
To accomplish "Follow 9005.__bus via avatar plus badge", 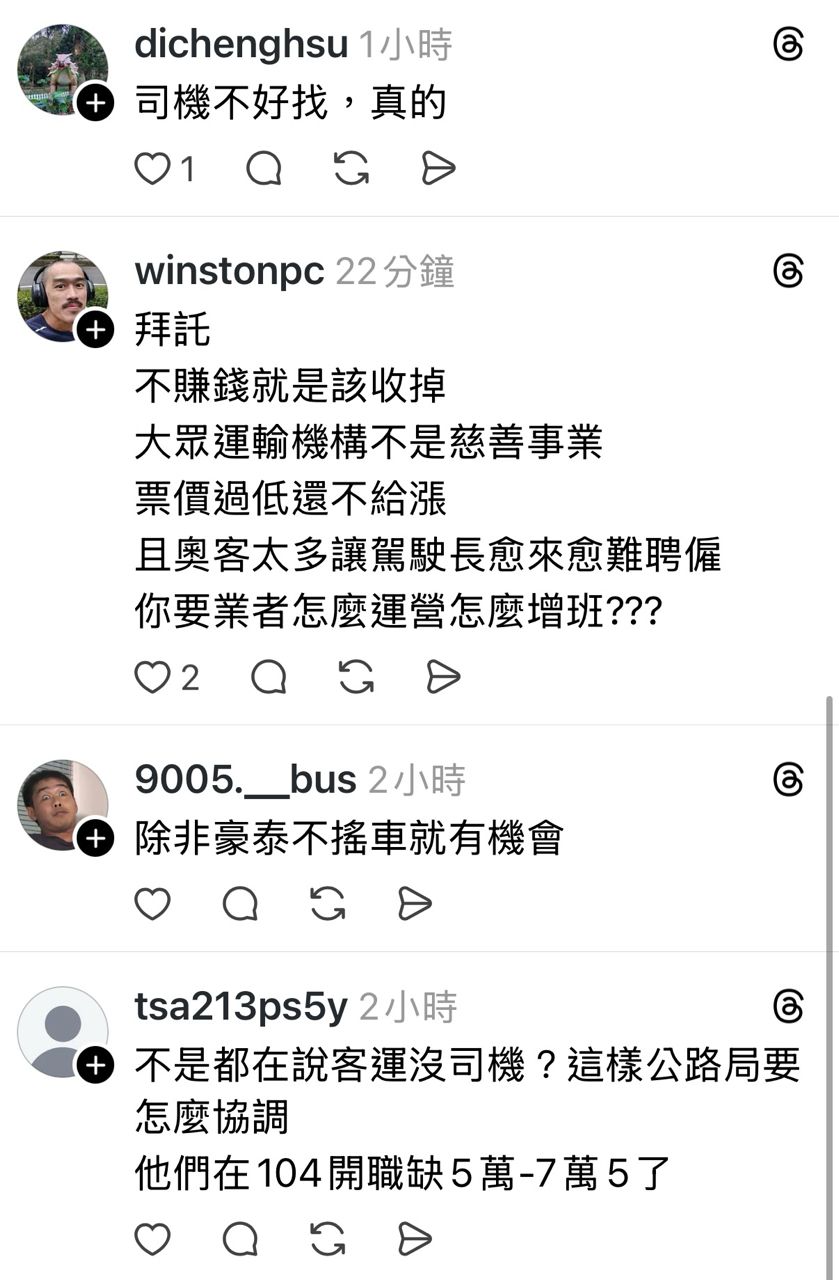I will (95, 838).
